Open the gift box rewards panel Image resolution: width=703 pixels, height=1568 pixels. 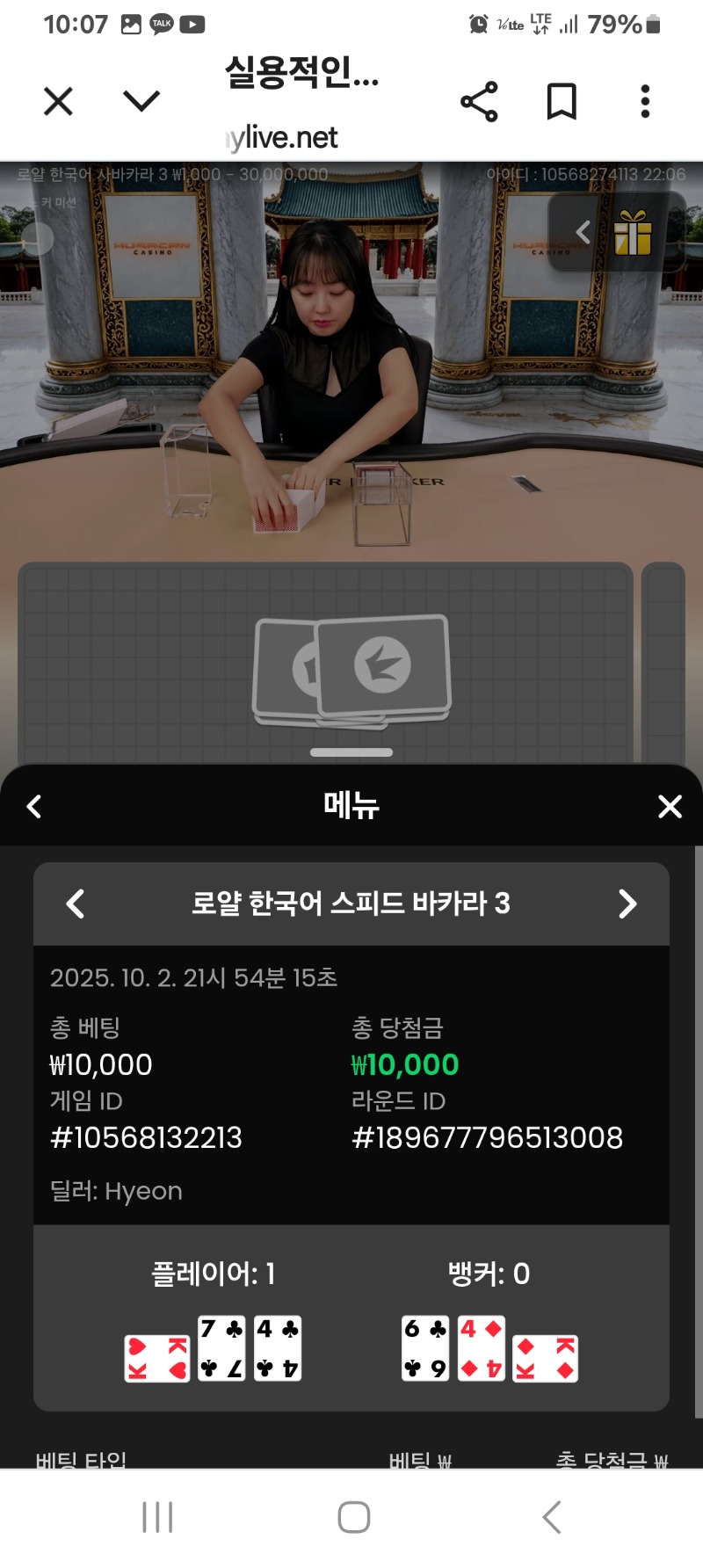coord(633,233)
